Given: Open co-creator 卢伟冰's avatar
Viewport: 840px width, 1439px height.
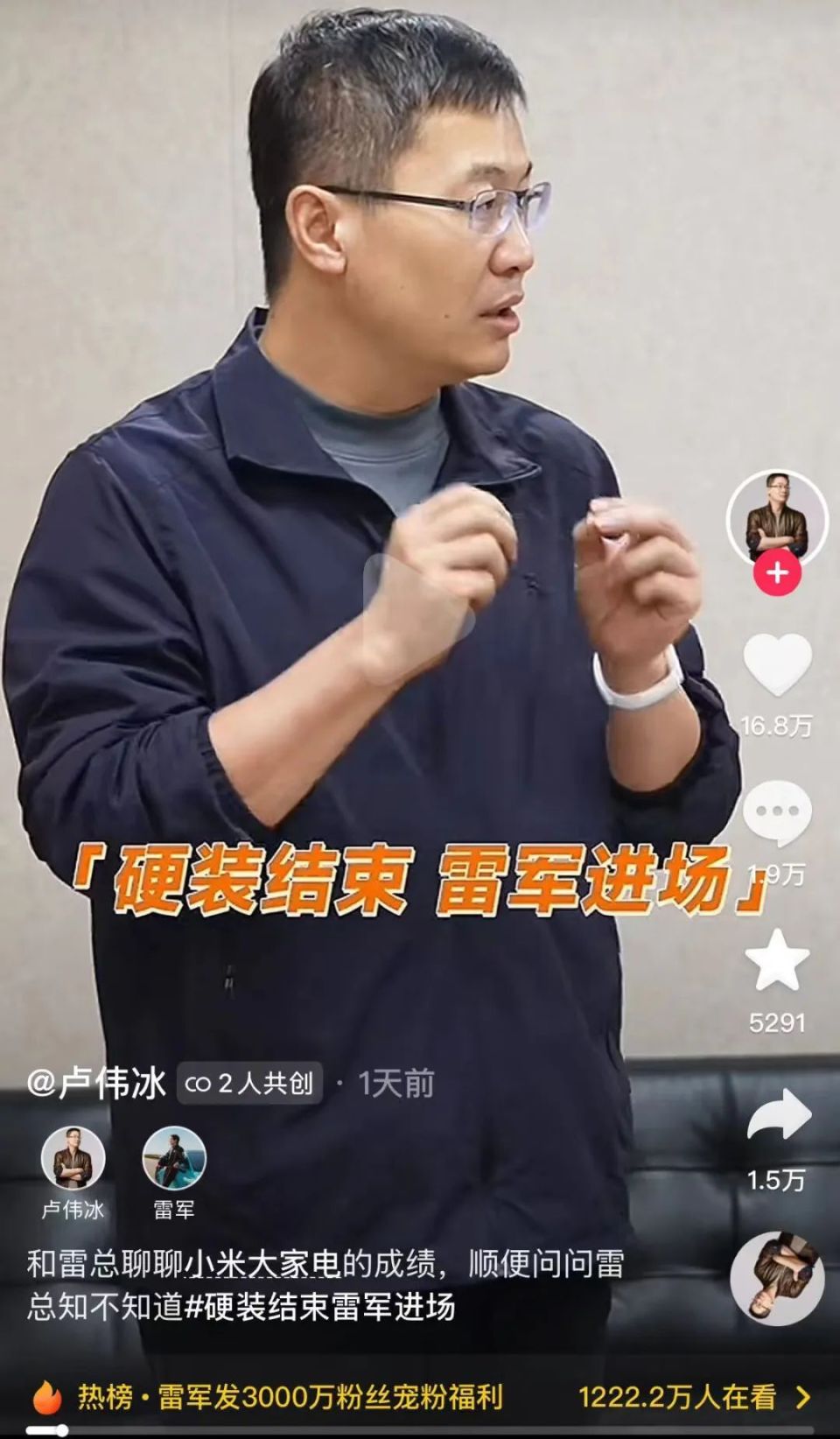Looking at the screenshot, I should 73,1158.
